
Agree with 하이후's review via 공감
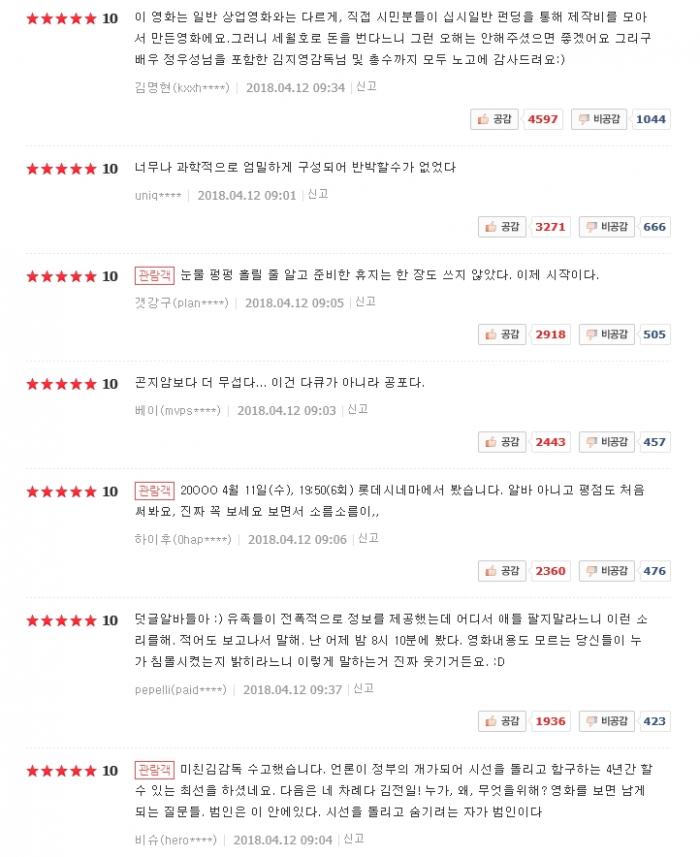[x=502, y=571]
